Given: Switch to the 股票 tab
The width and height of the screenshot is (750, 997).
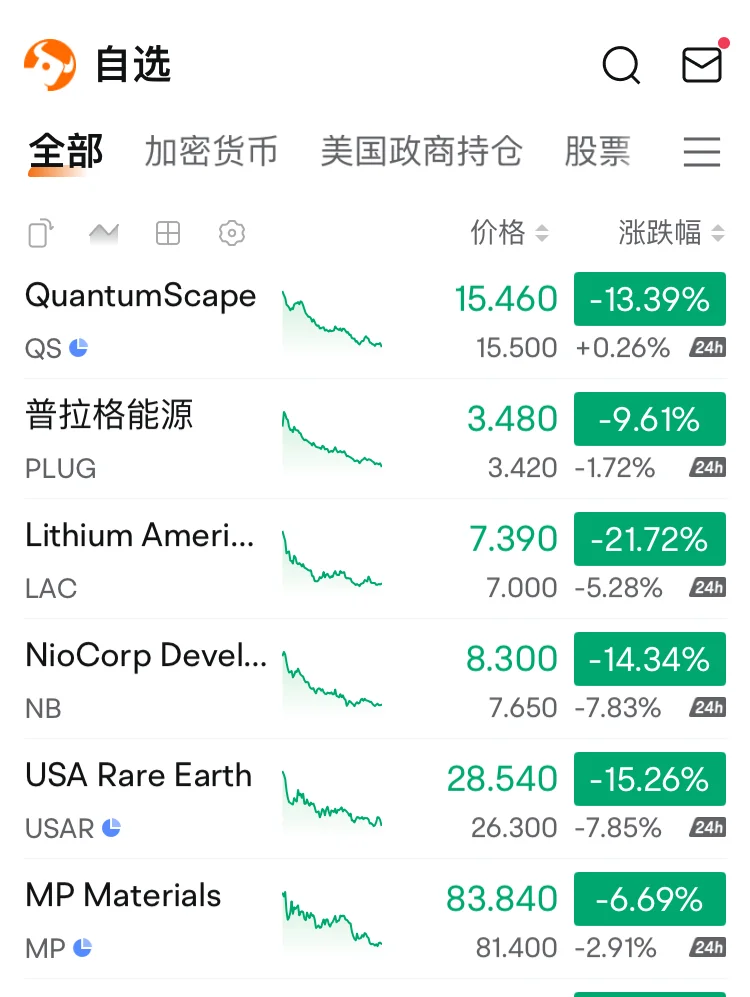Looking at the screenshot, I should click(x=598, y=152).
